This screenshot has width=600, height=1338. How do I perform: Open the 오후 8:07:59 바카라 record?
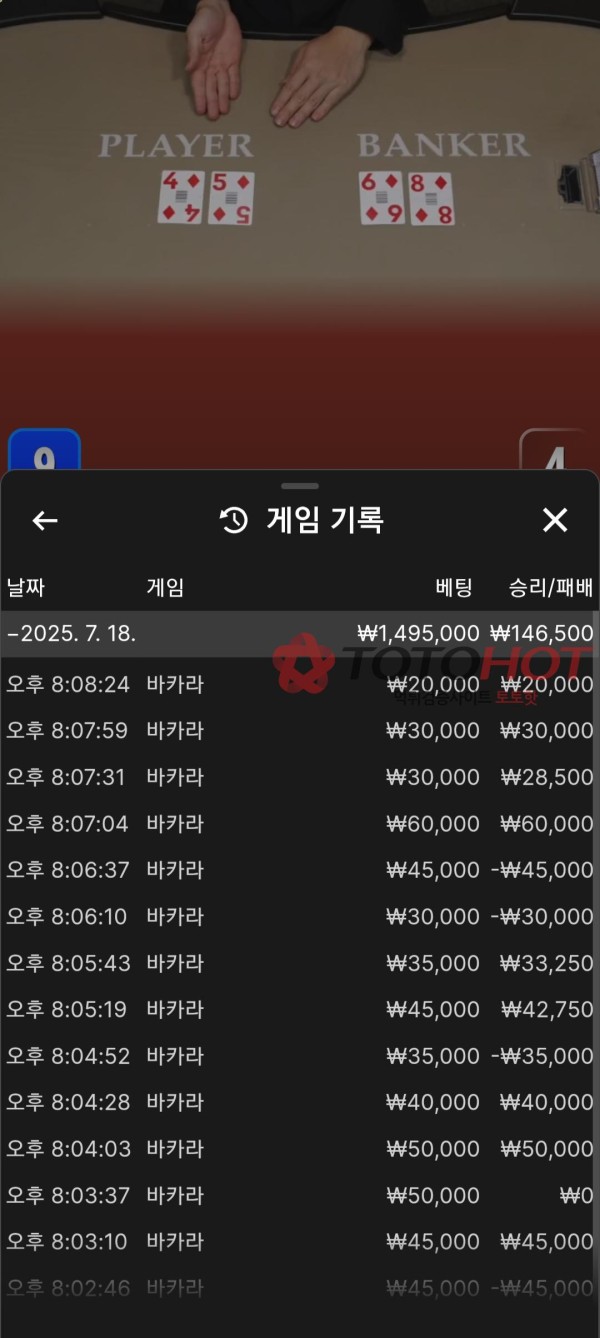coord(298,731)
